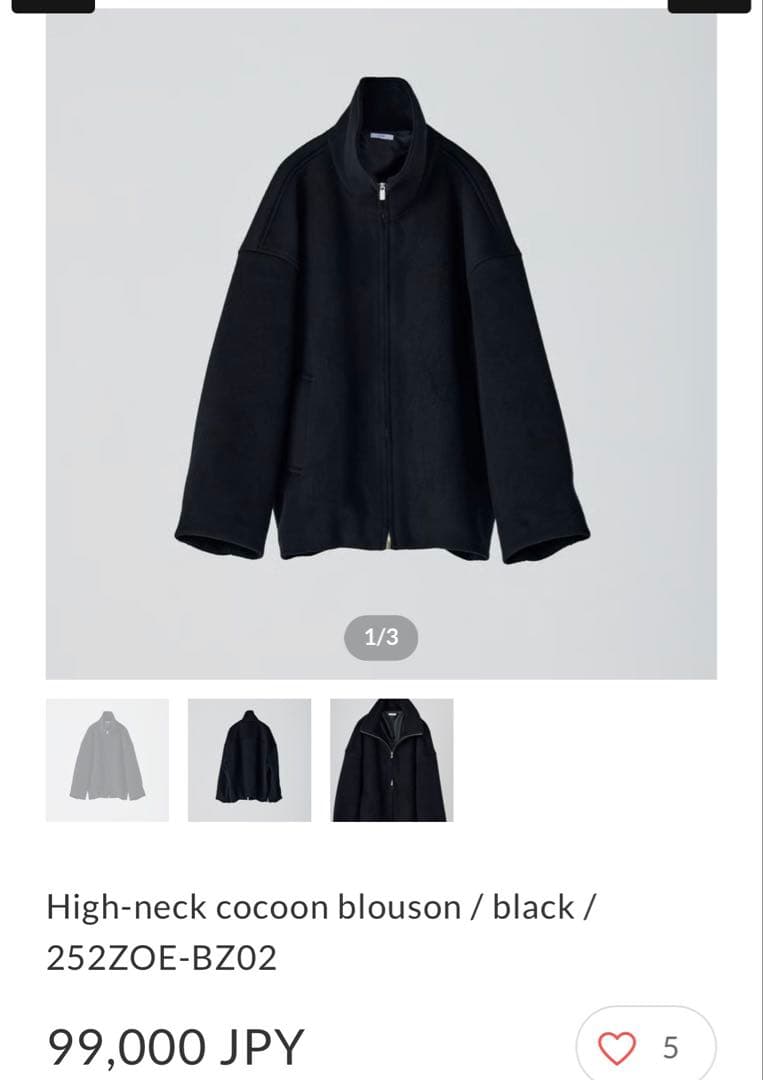The height and width of the screenshot is (1080, 763).
Task: Select the thumbnail strip below the photo
Action: pos(249,760)
